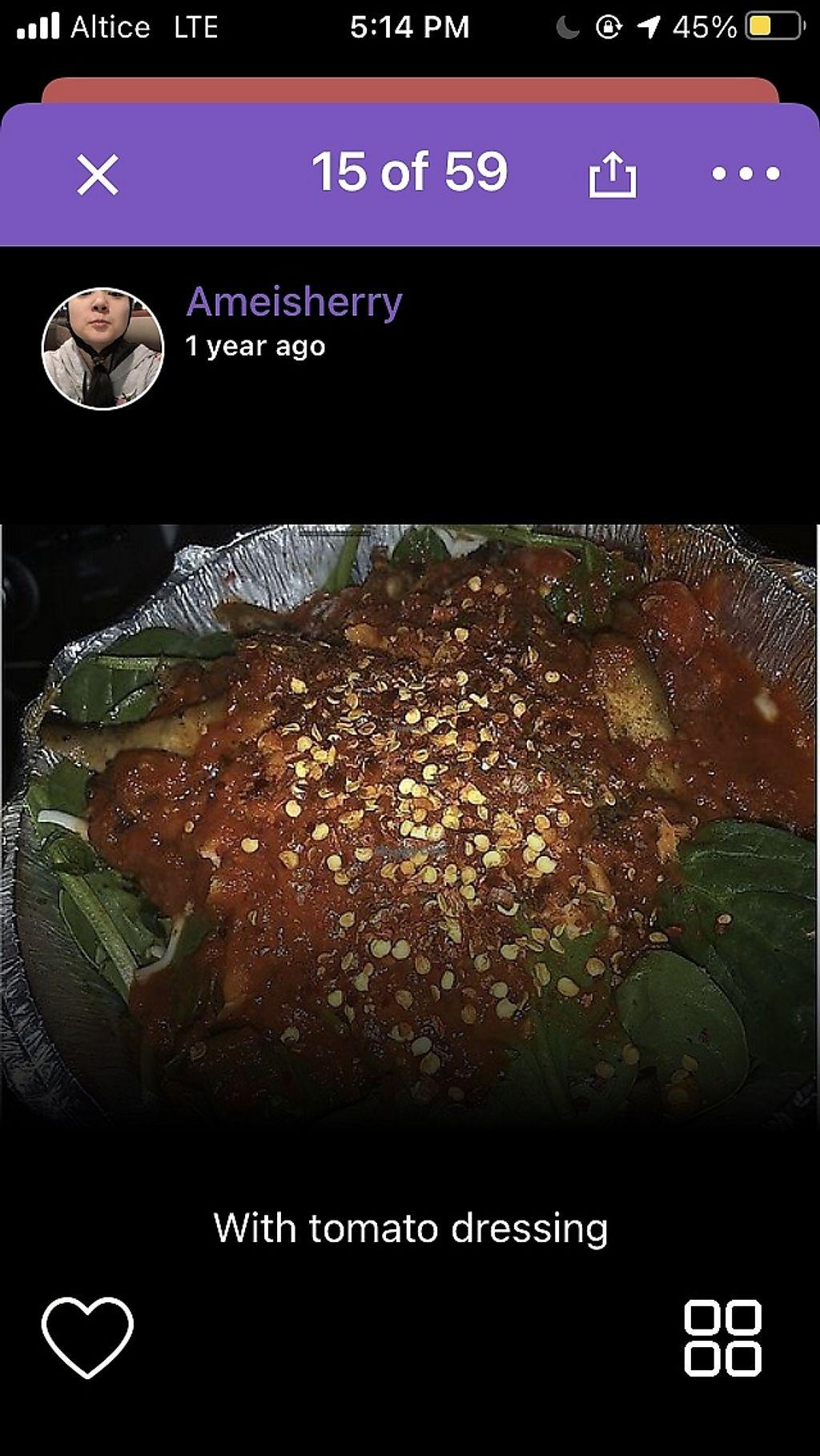This screenshot has height=1456, width=820.
Task: Open the three-dot overflow menu
Action: coord(746,174)
